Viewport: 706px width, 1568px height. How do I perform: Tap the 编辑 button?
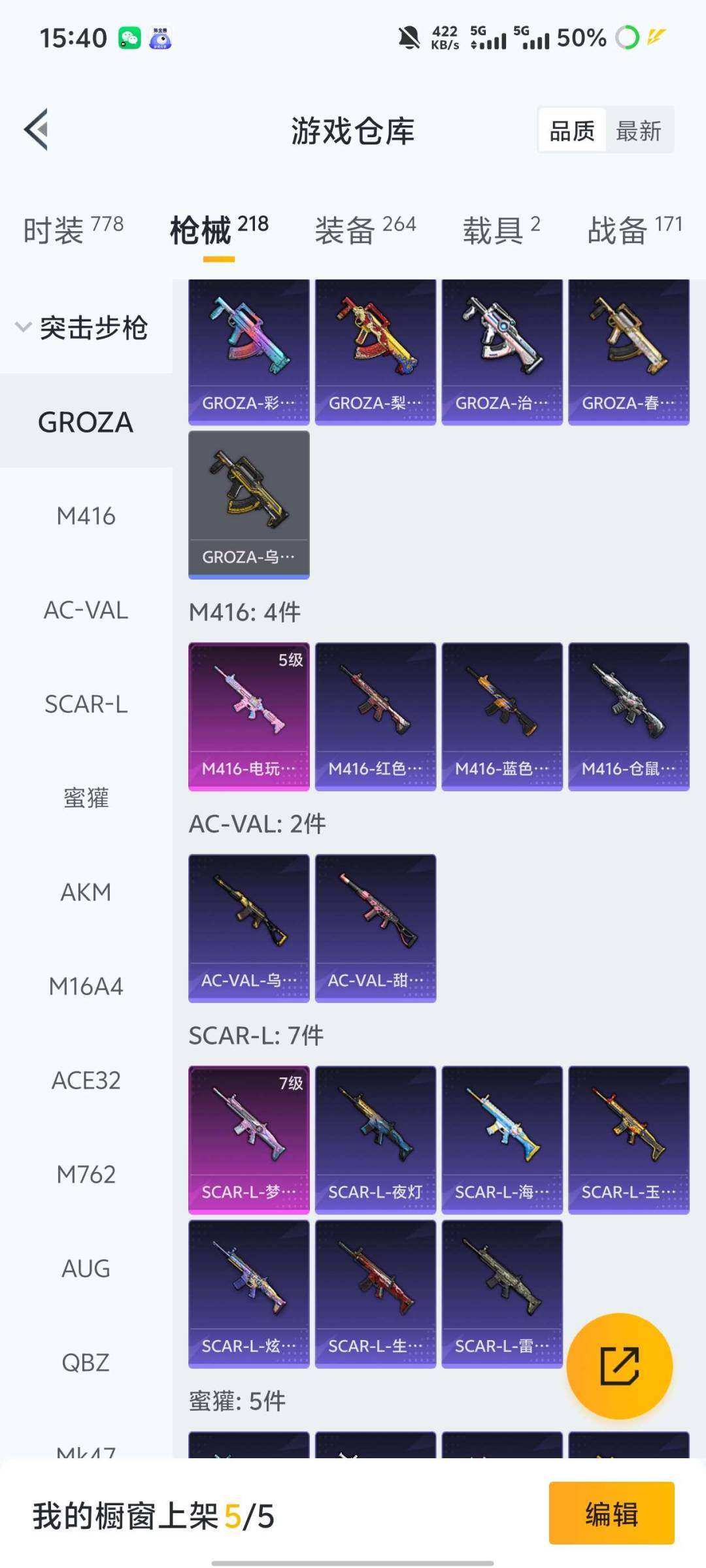coord(611,1513)
